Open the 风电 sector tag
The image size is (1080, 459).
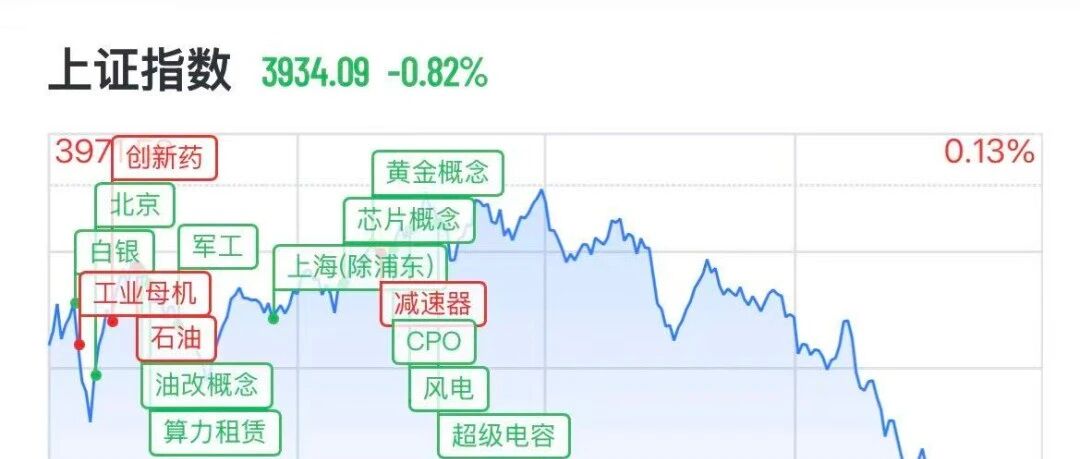448,389
